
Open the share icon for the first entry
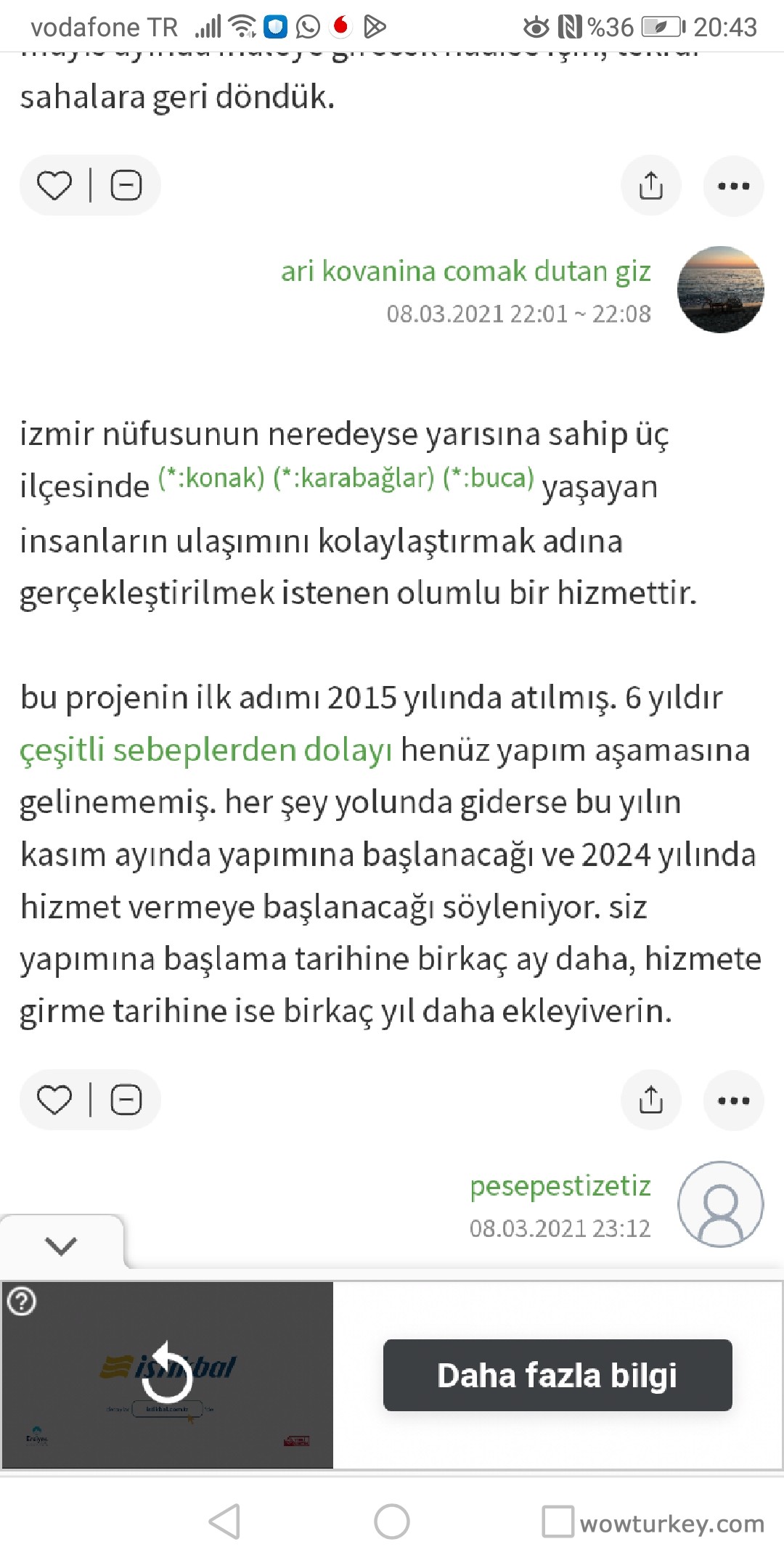[650, 185]
